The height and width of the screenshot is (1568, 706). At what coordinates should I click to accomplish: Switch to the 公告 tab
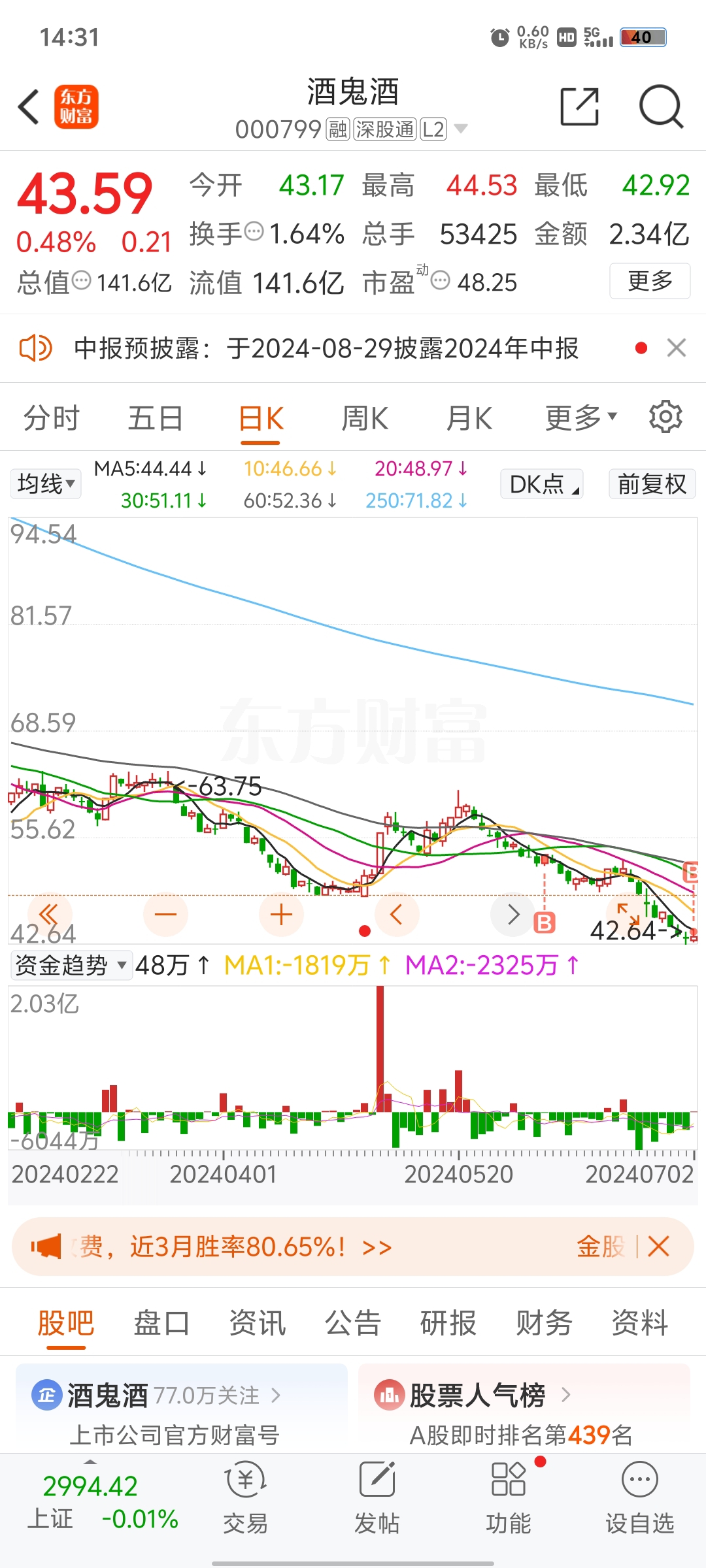coord(352,1323)
